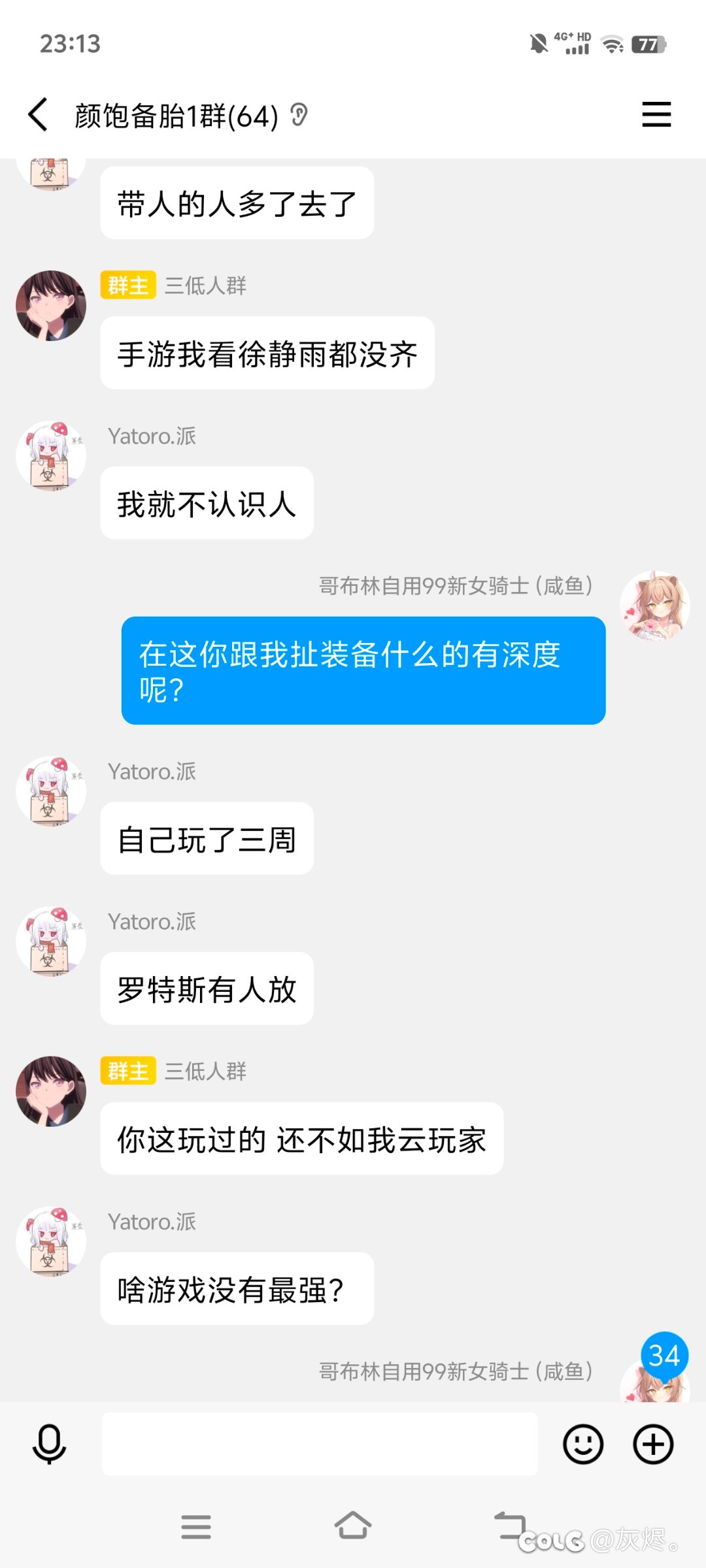Open avatar of 三低人群 above 手游我看徐静雨都没齐
The height and width of the screenshot is (1568, 706).
(x=51, y=306)
